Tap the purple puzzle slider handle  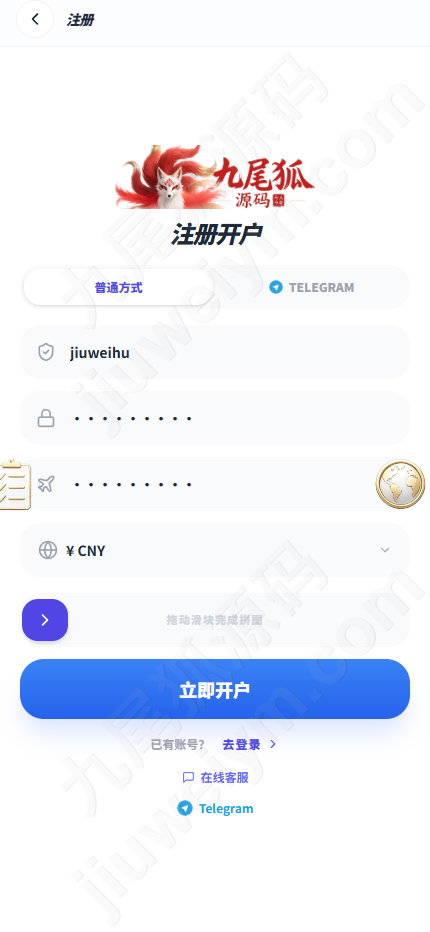point(45,620)
